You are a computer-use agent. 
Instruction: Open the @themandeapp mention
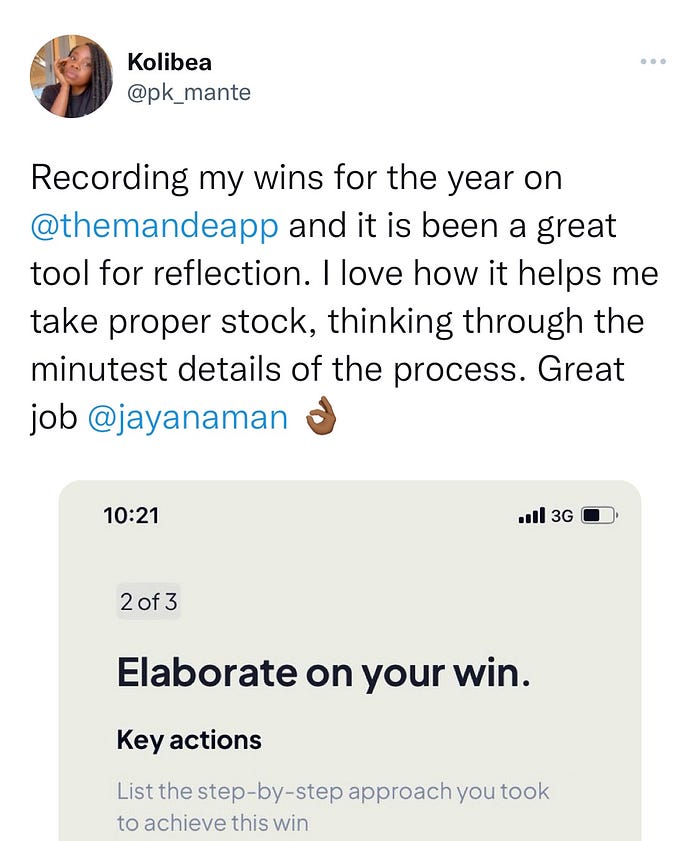pos(155,226)
